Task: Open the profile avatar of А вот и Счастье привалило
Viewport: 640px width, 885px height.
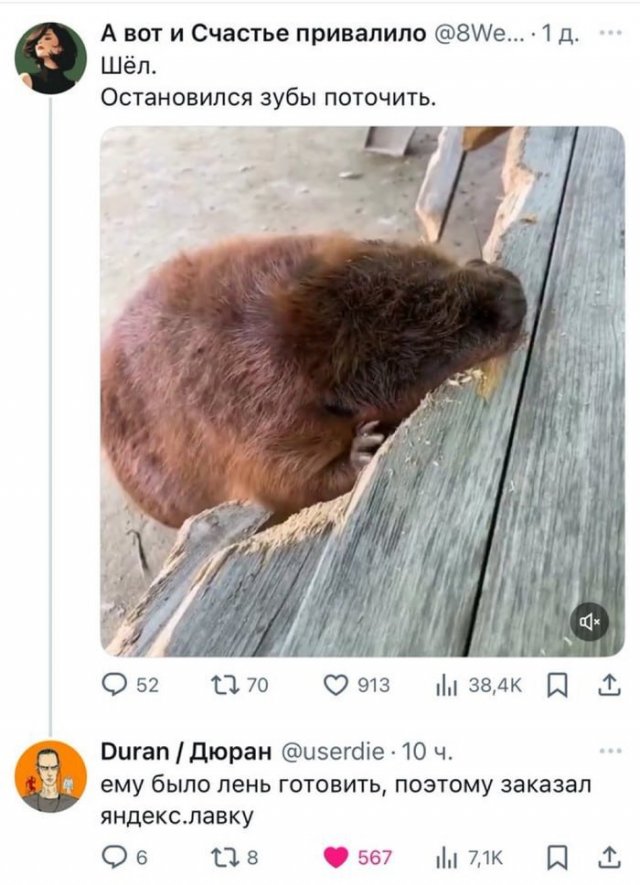Action: click(50, 59)
